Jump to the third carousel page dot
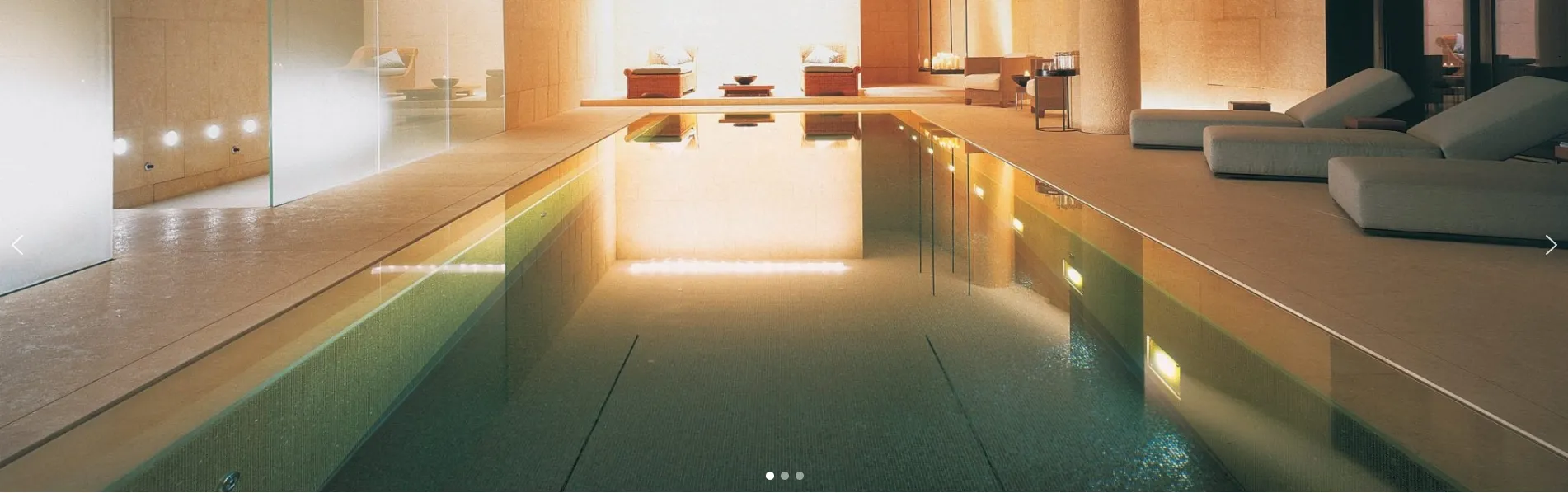1568x493 pixels. pyautogui.click(x=800, y=476)
